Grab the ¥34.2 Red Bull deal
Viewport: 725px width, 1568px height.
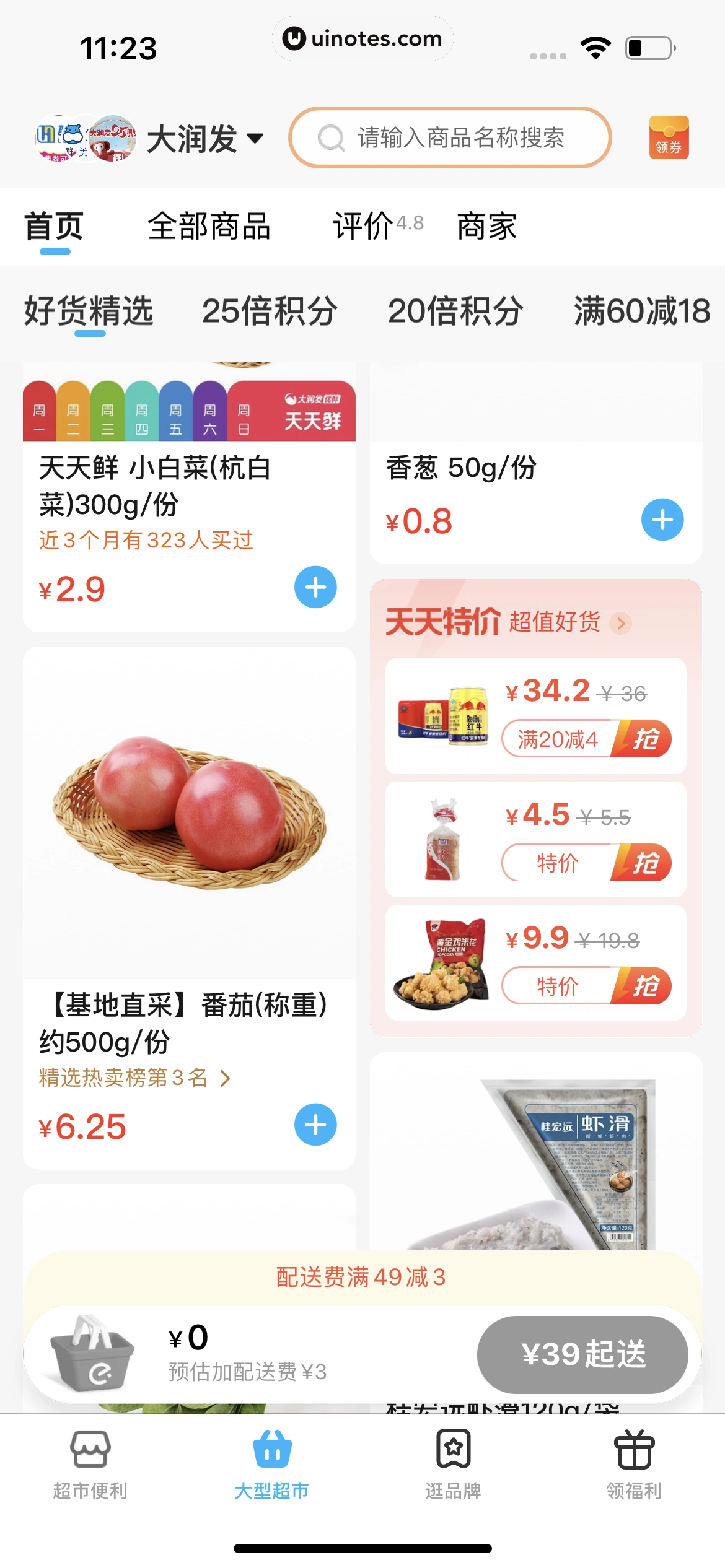coord(643,738)
